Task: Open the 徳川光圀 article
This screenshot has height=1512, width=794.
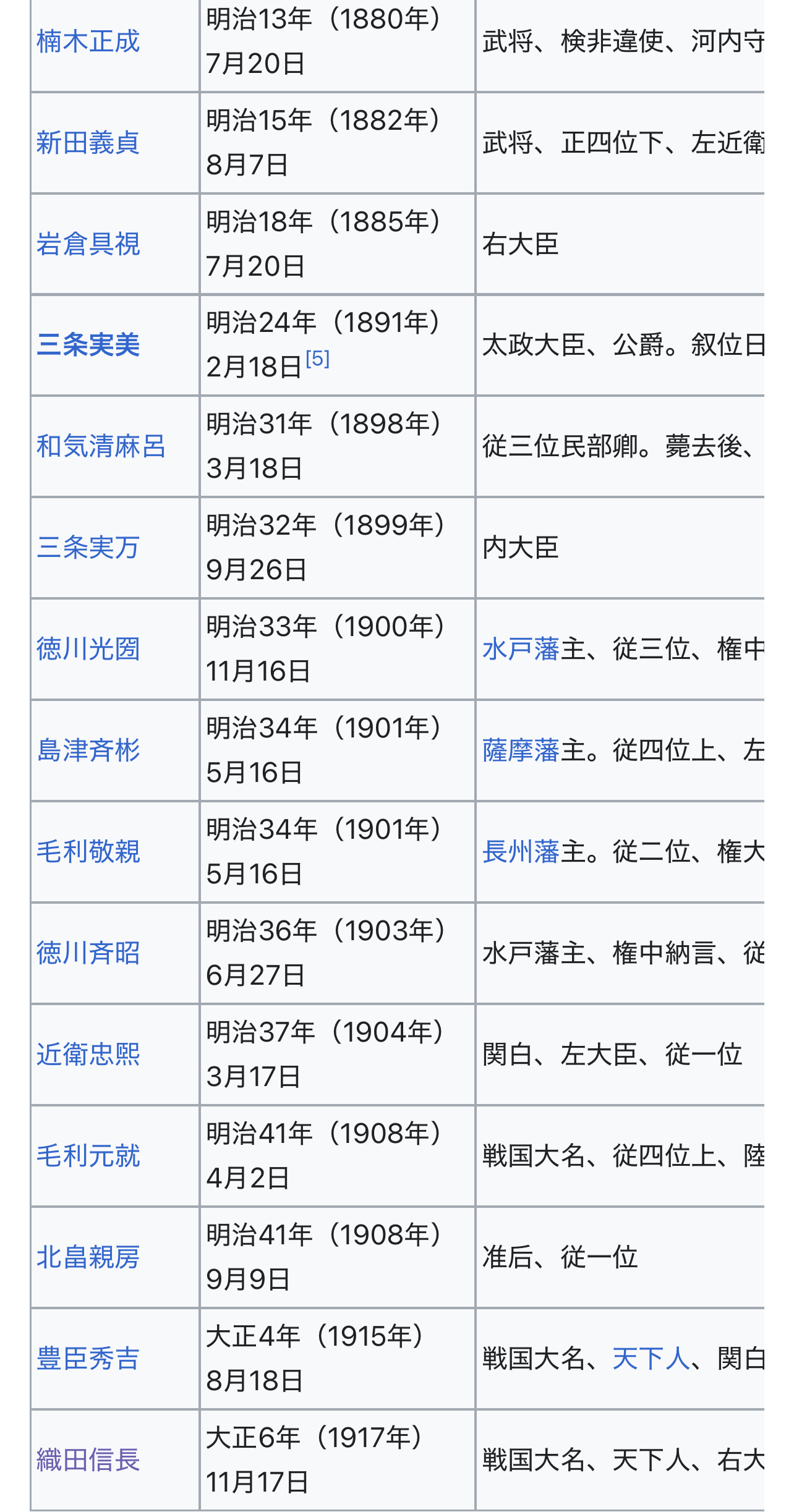Action: click(88, 649)
